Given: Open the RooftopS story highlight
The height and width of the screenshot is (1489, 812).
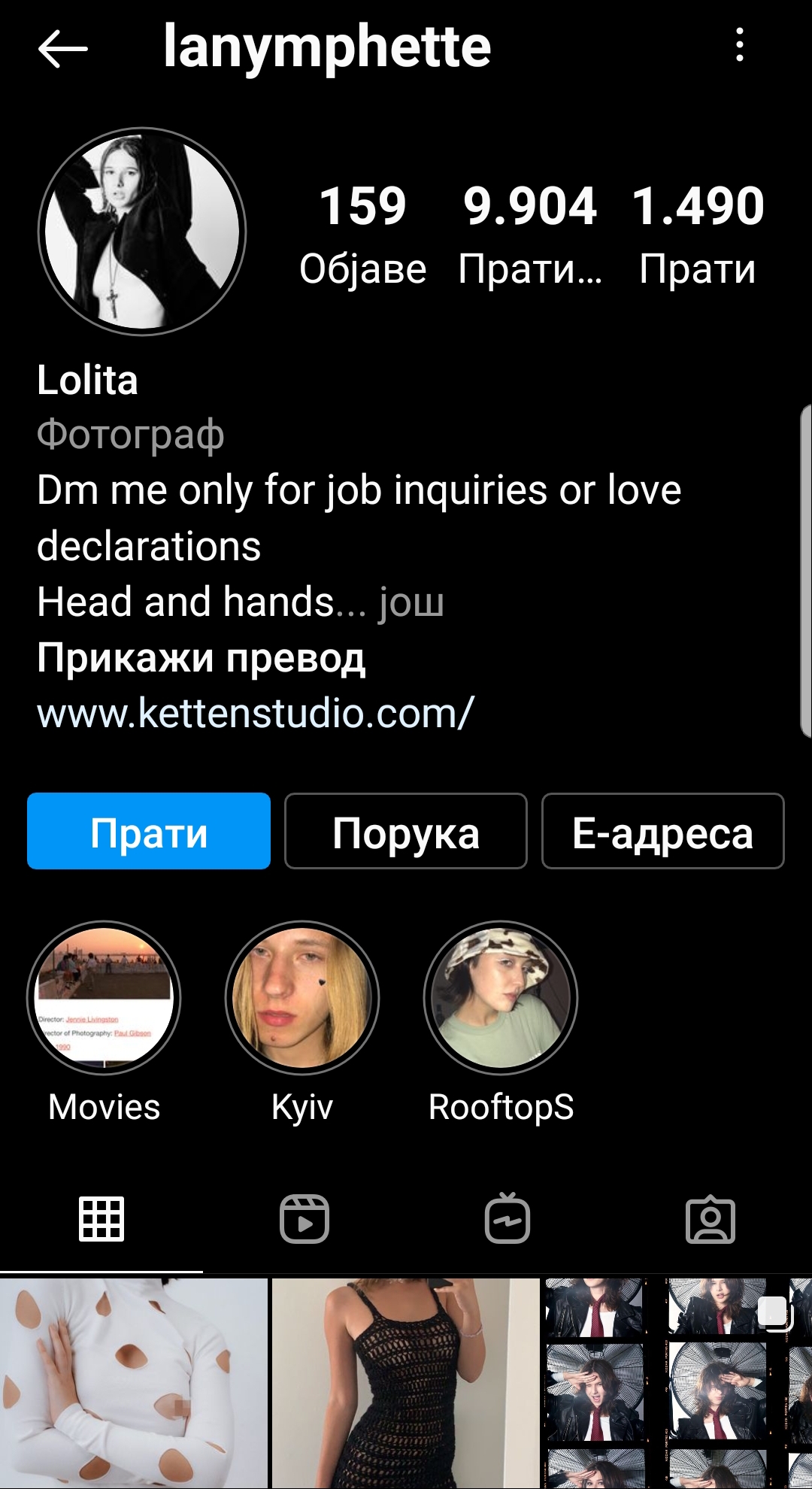Looking at the screenshot, I should click(x=501, y=998).
